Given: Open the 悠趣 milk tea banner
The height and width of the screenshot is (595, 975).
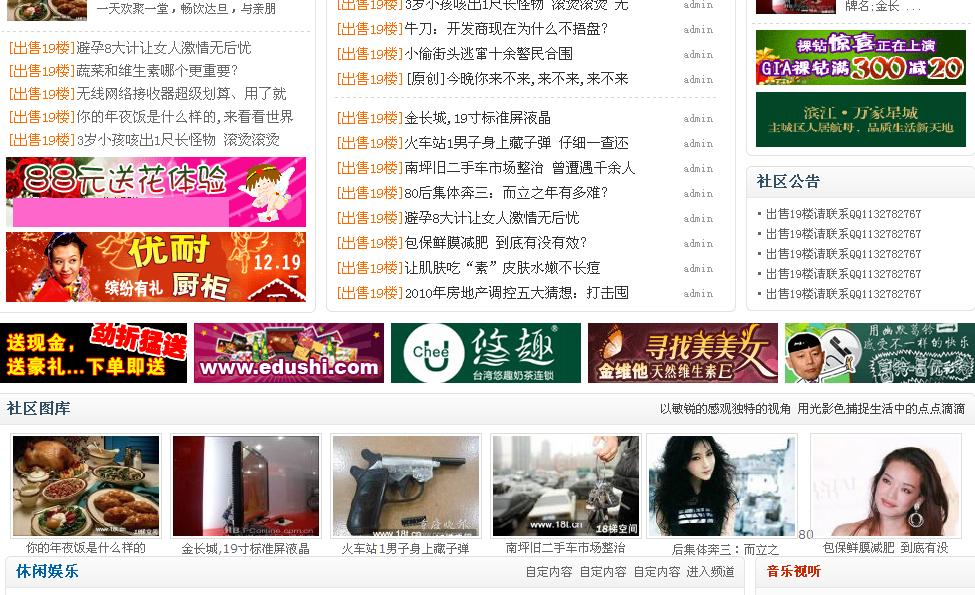Looking at the screenshot, I should (x=486, y=352).
